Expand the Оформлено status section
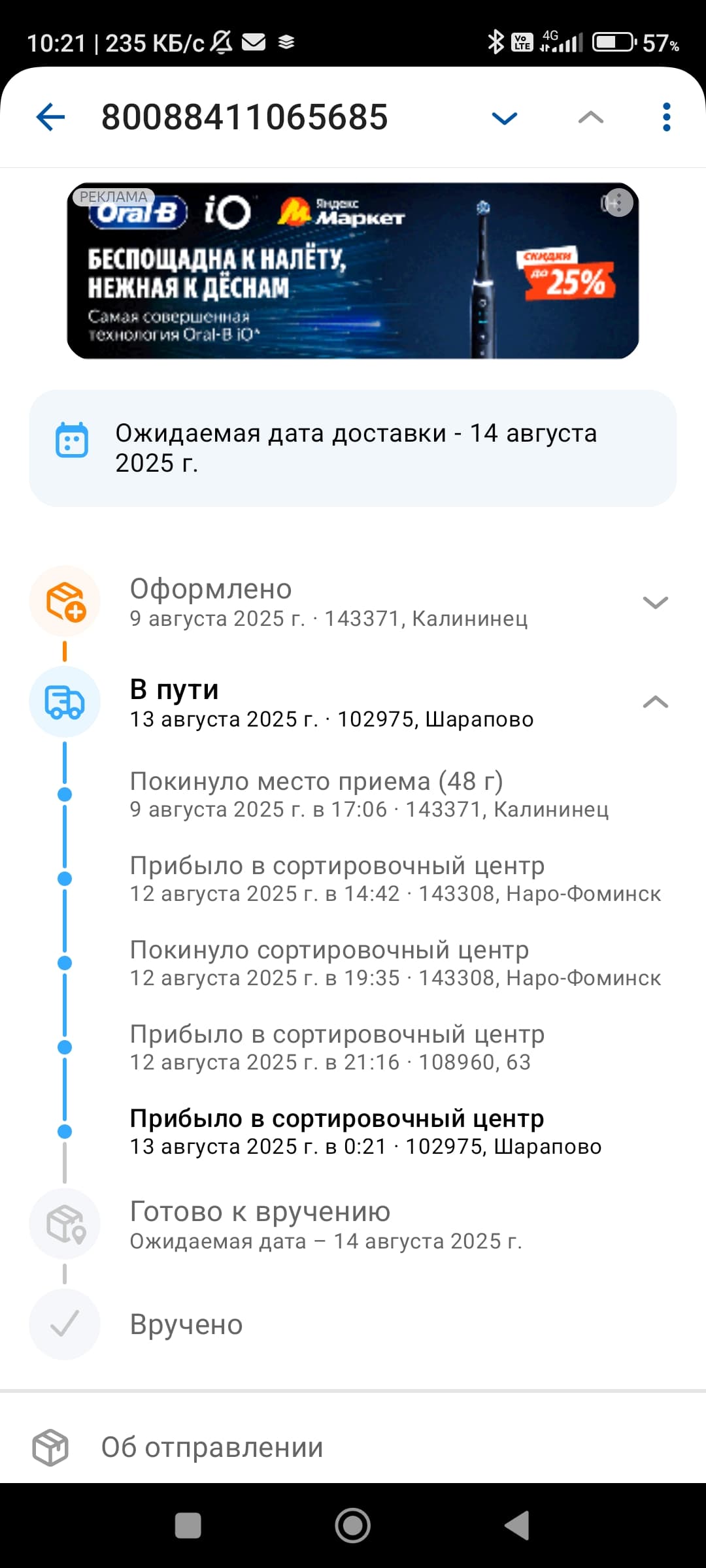The width and height of the screenshot is (706, 1568). (655, 602)
